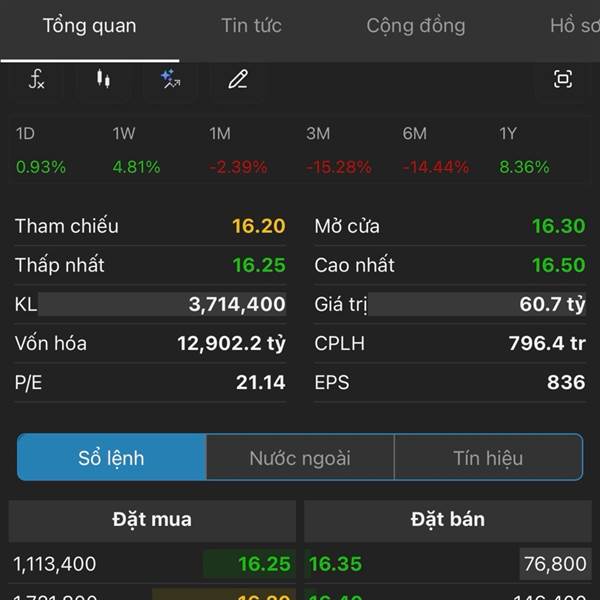Choose the 6M time range

pos(435,150)
